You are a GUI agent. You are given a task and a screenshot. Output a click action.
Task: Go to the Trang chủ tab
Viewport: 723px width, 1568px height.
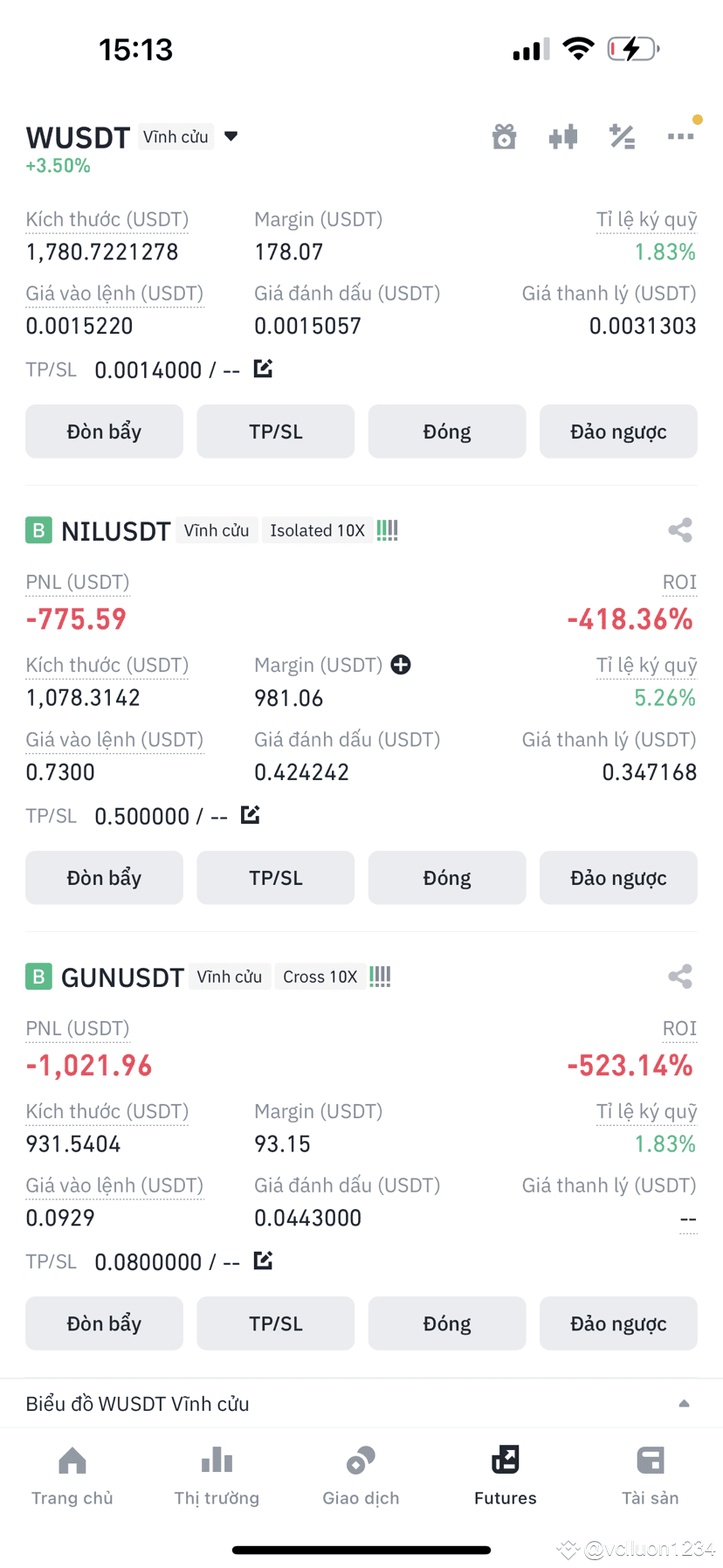click(x=72, y=1476)
